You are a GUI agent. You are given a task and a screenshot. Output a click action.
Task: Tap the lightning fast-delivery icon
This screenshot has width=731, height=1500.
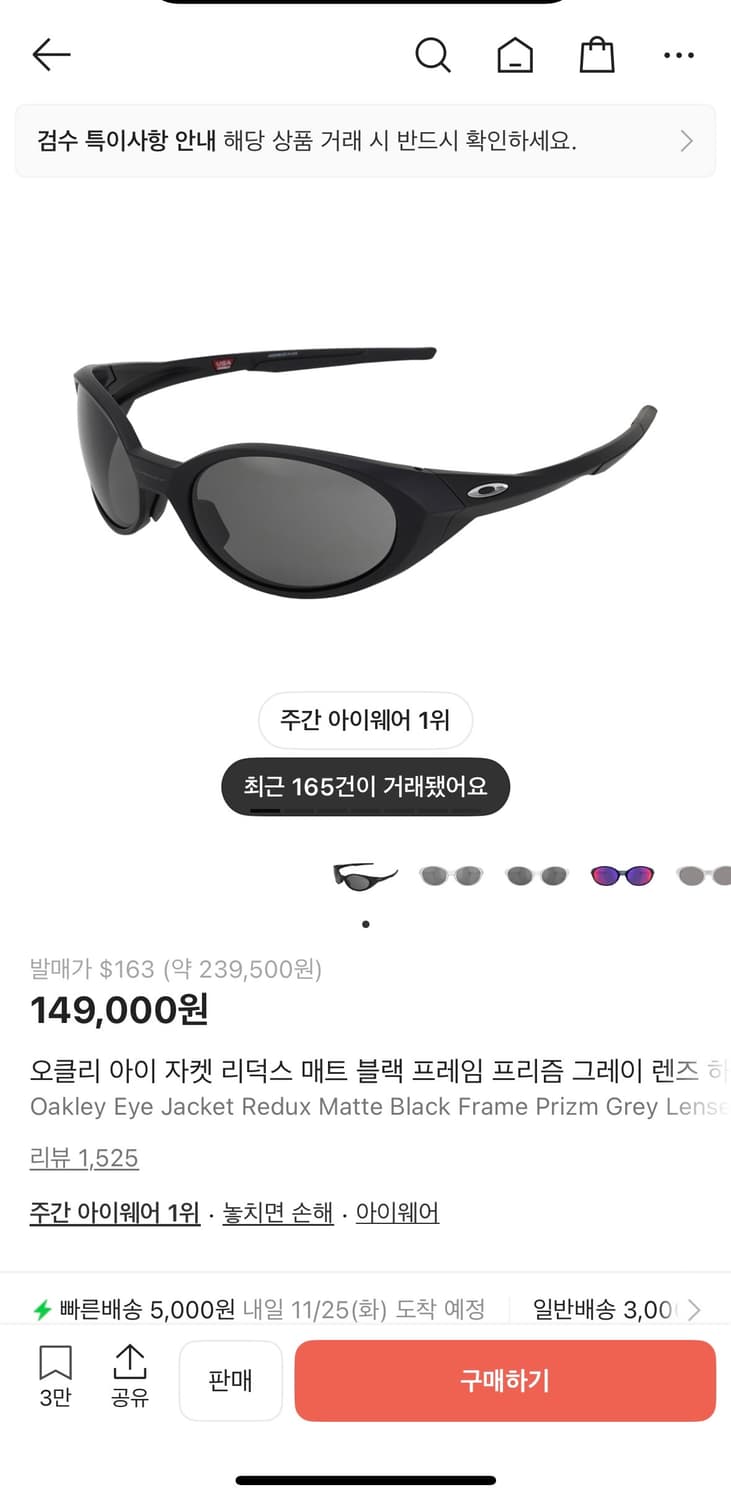point(41,1308)
